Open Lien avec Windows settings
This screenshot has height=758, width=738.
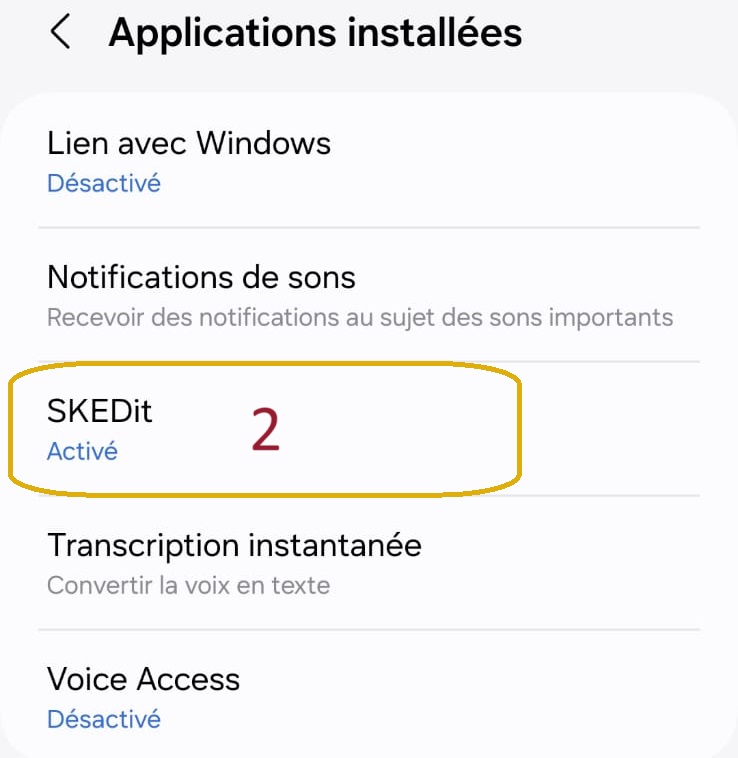189,160
